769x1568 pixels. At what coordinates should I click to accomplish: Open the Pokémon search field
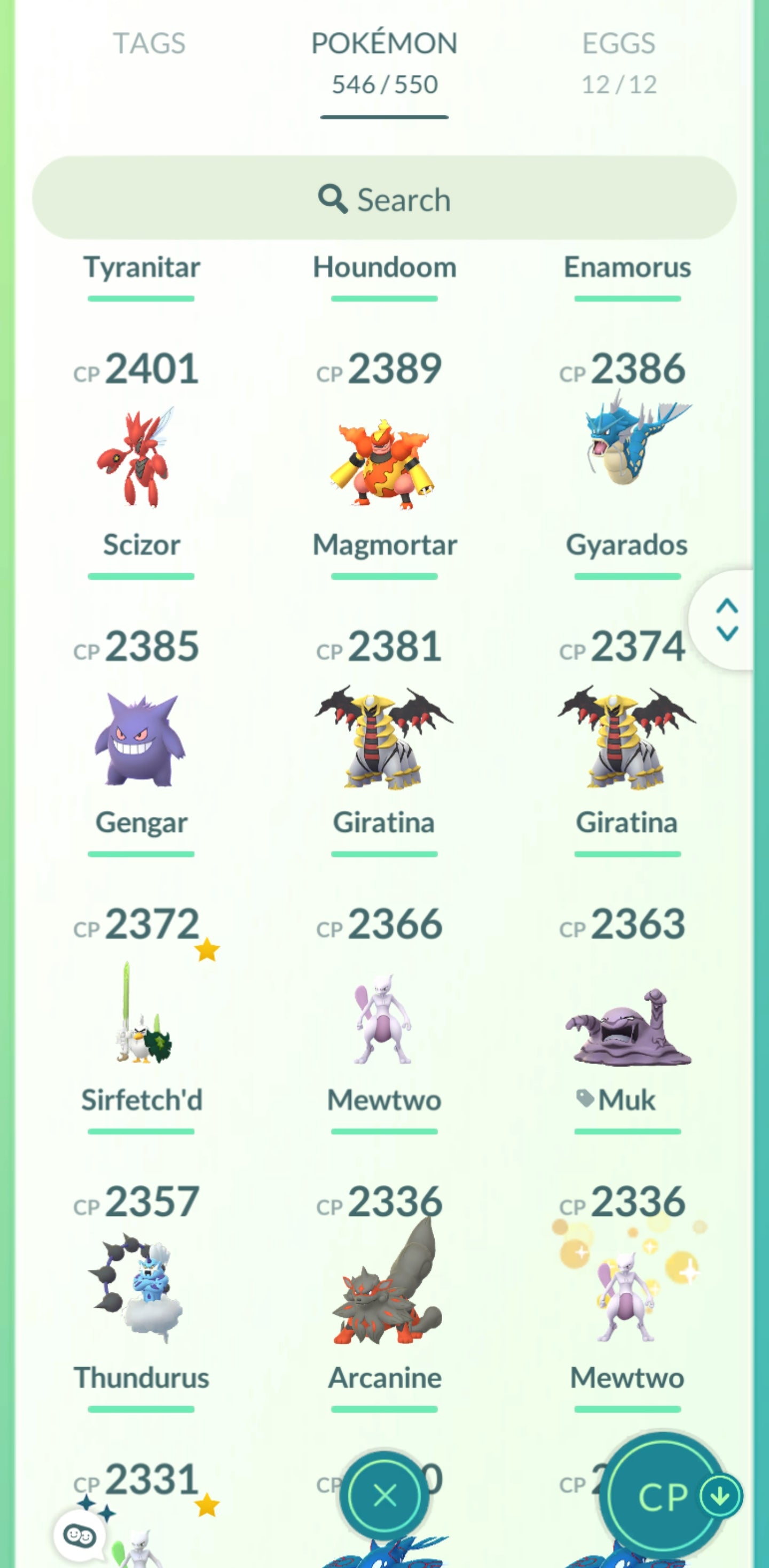[384, 198]
